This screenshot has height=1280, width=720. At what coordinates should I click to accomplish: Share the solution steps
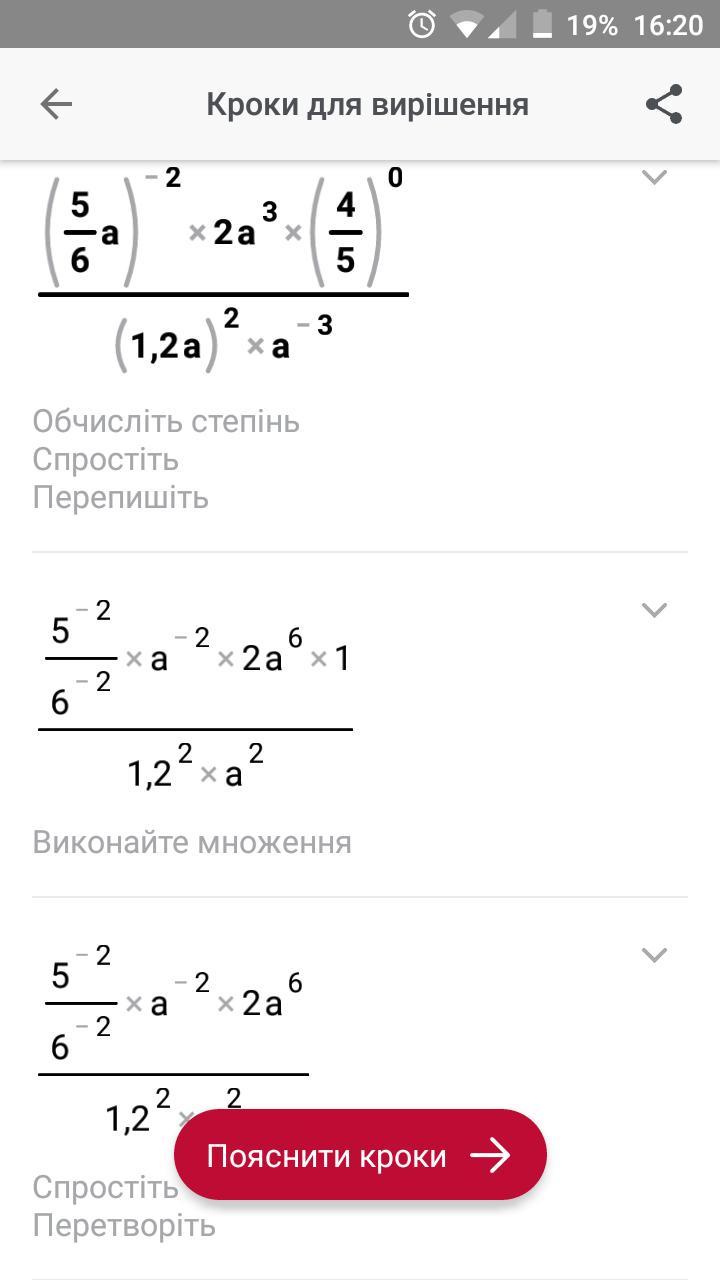[x=664, y=104]
